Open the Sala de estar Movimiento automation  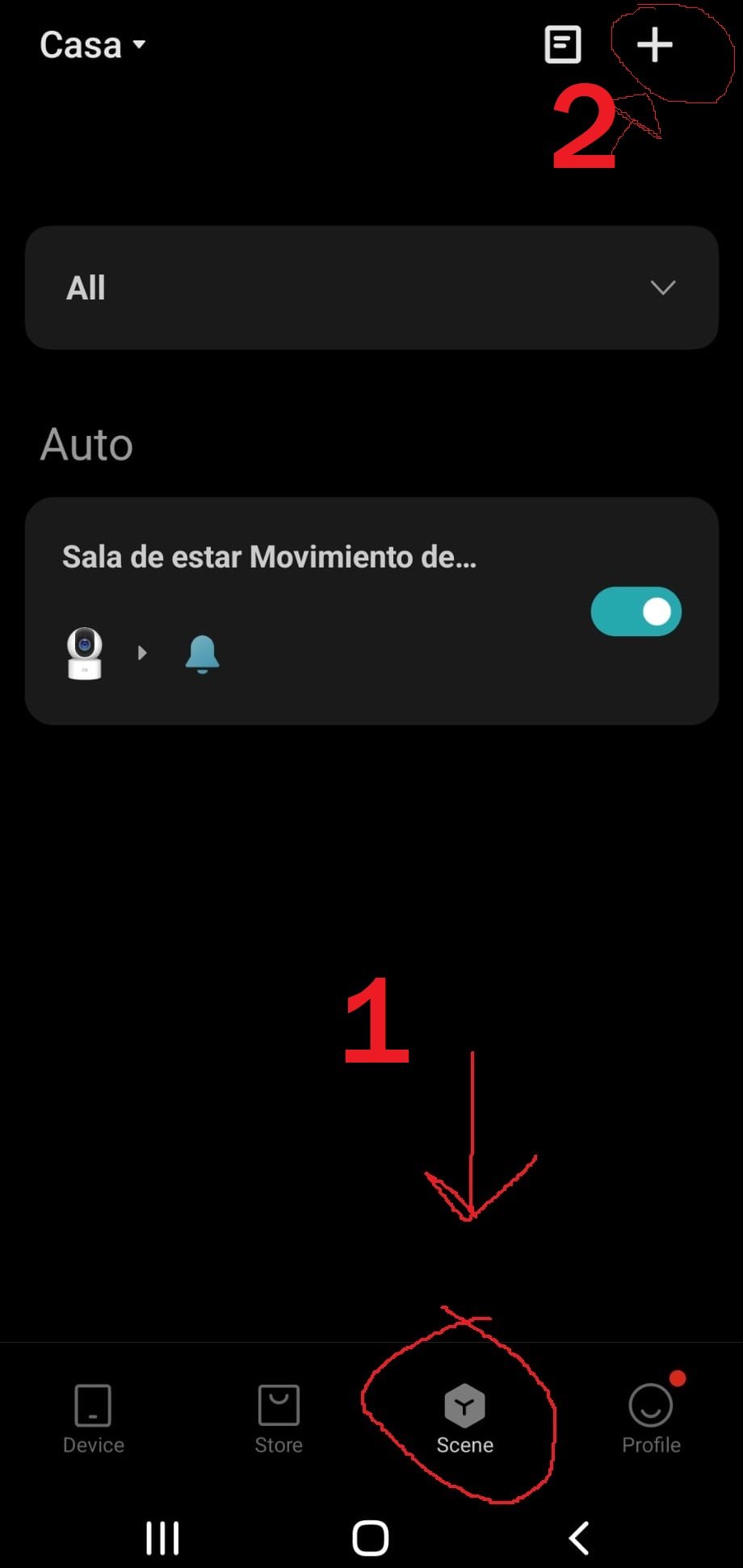(x=371, y=610)
